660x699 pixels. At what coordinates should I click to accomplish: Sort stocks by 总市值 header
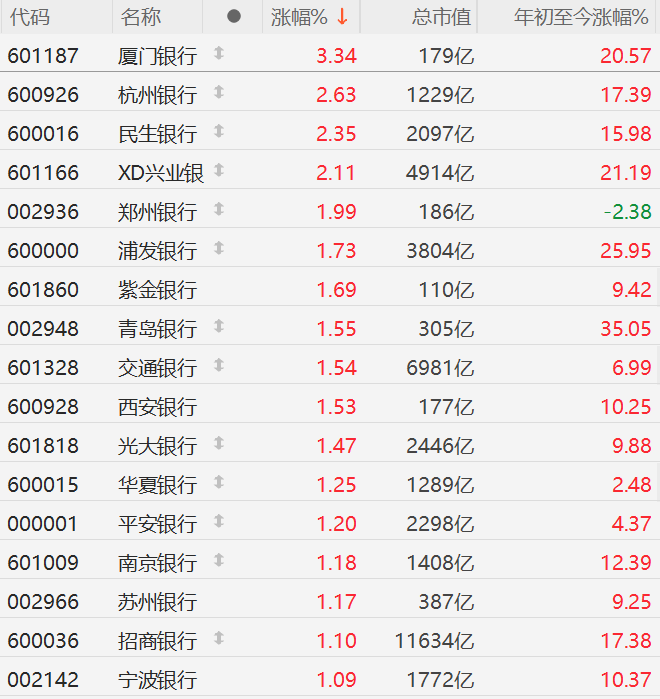coord(443,17)
